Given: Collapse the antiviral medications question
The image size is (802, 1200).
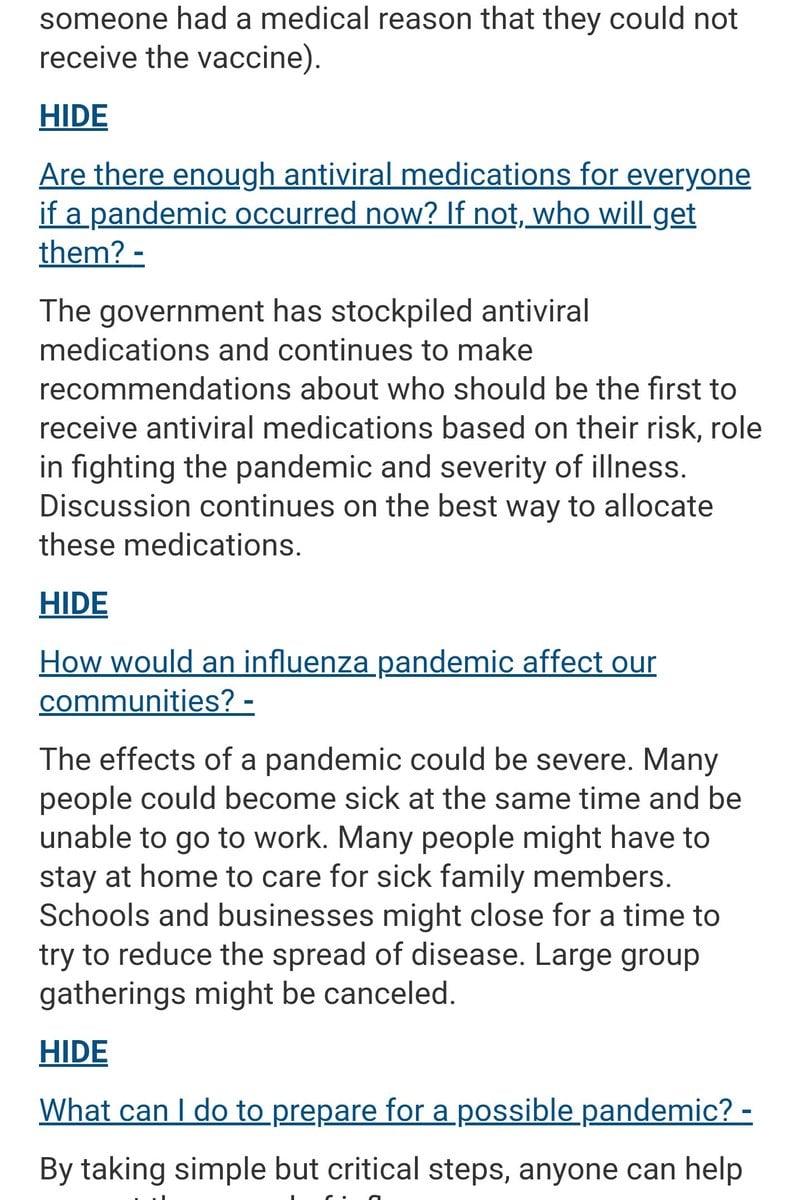Looking at the screenshot, I should coord(394,214).
